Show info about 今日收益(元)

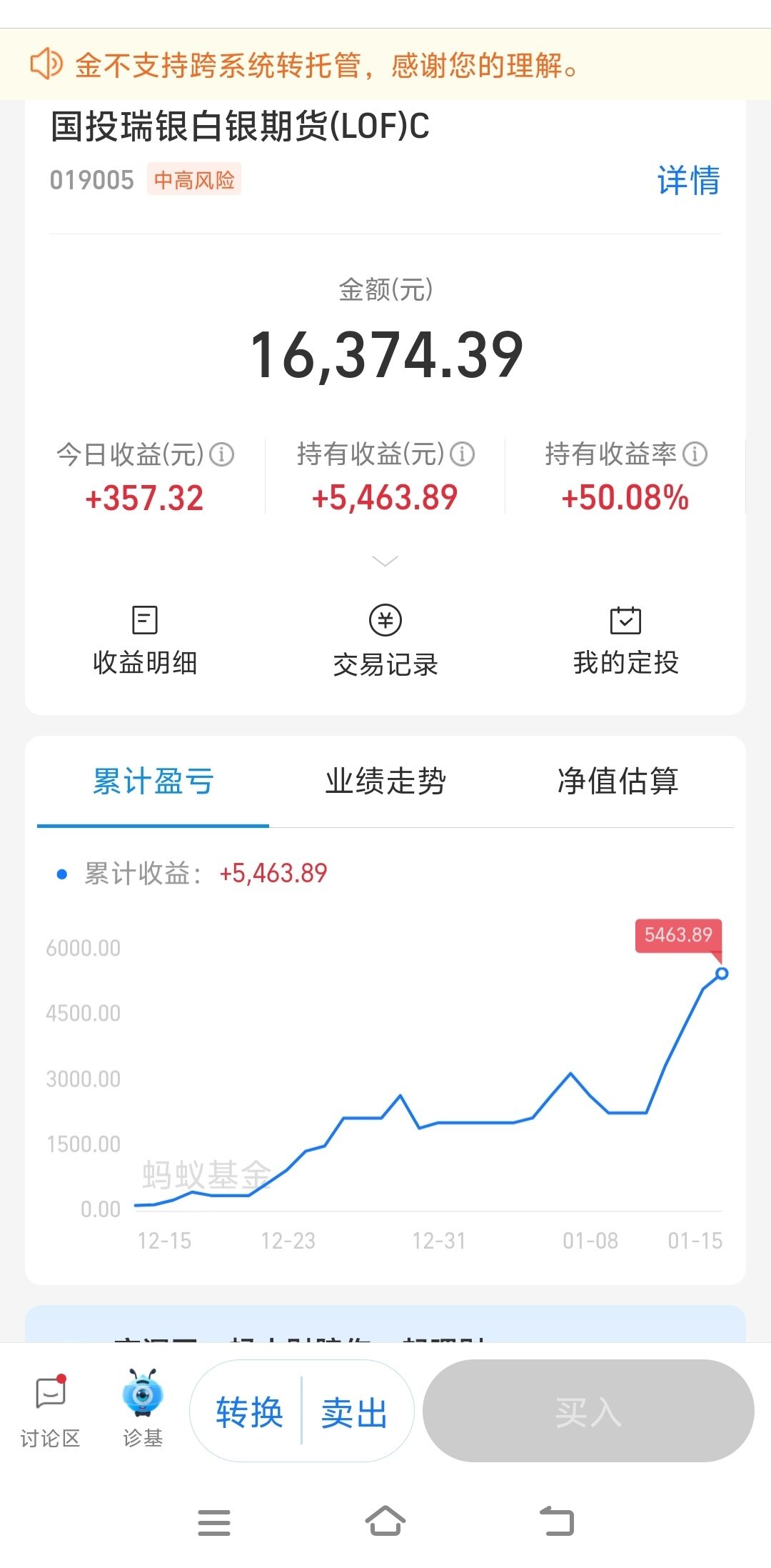(x=222, y=454)
